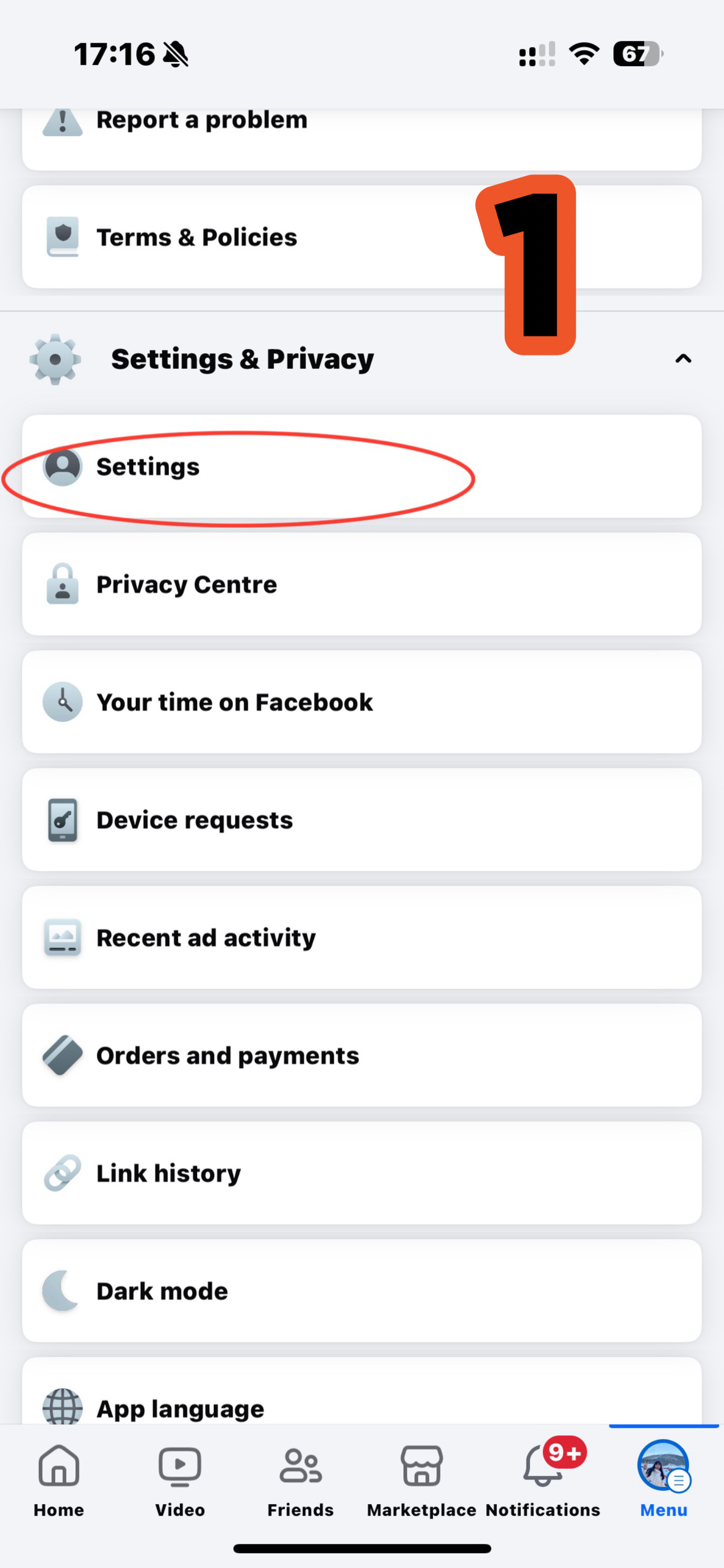View Your time on Facebook
This screenshot has height=1568, width=724.
361,702
